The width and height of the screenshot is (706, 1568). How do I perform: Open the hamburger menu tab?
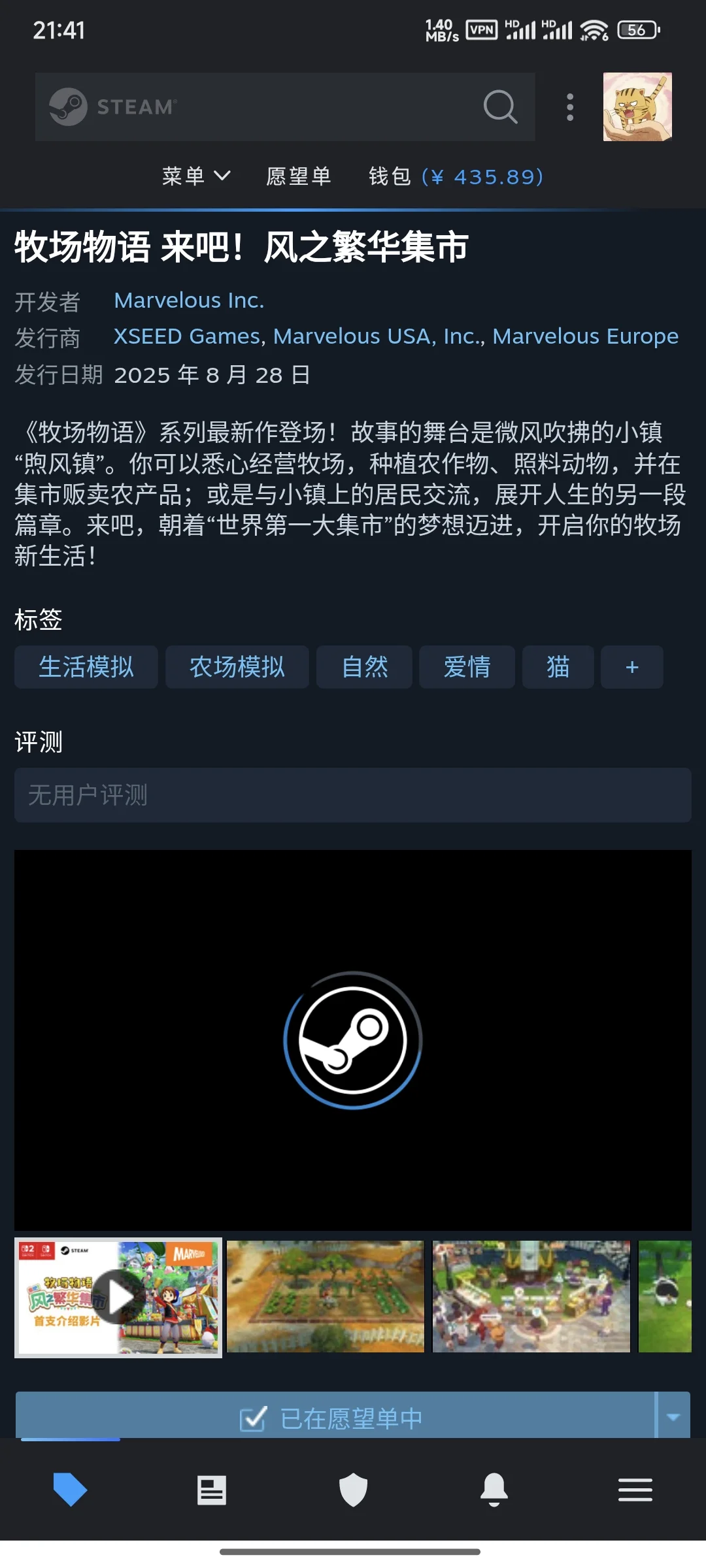[x=635, y=1490]
